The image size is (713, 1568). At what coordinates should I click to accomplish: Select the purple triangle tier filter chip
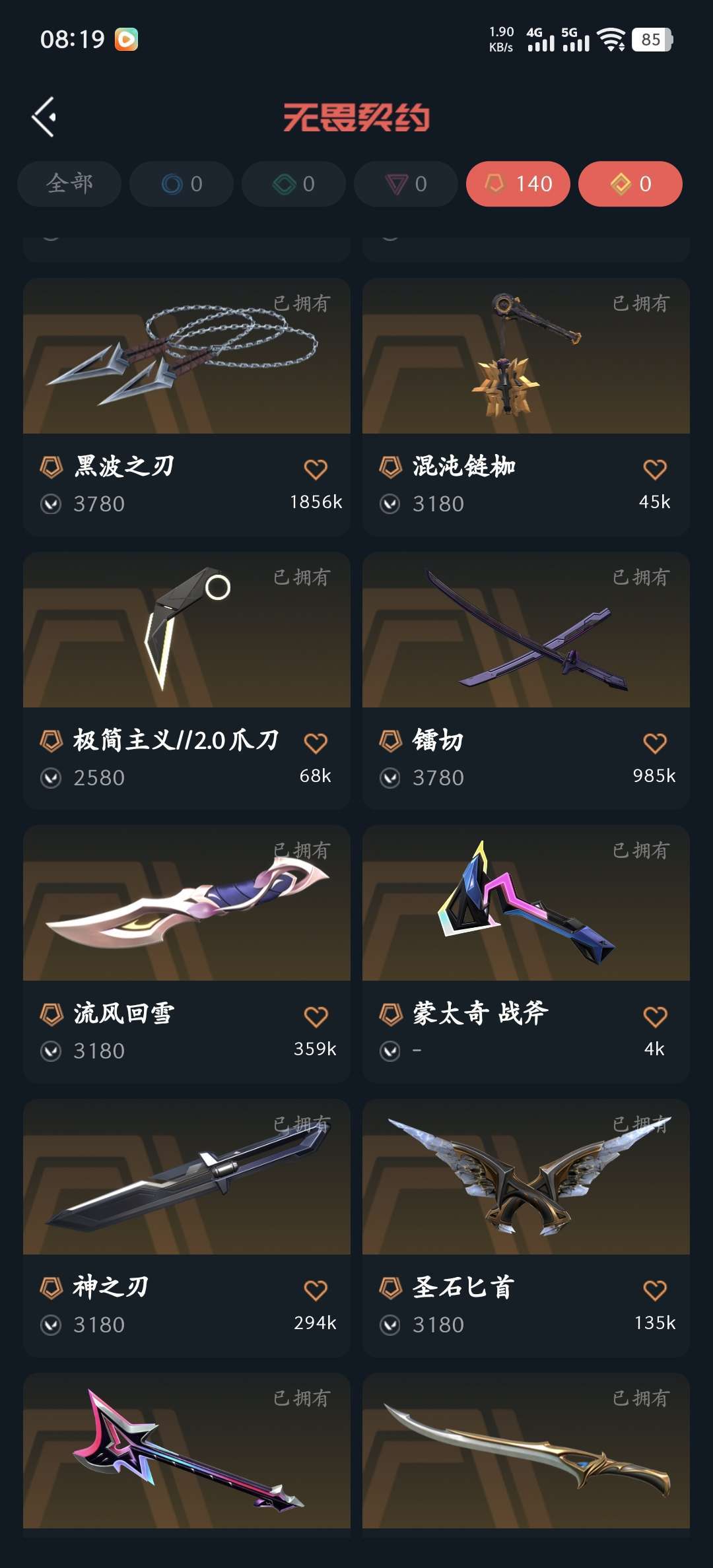[x=406, y=183]
